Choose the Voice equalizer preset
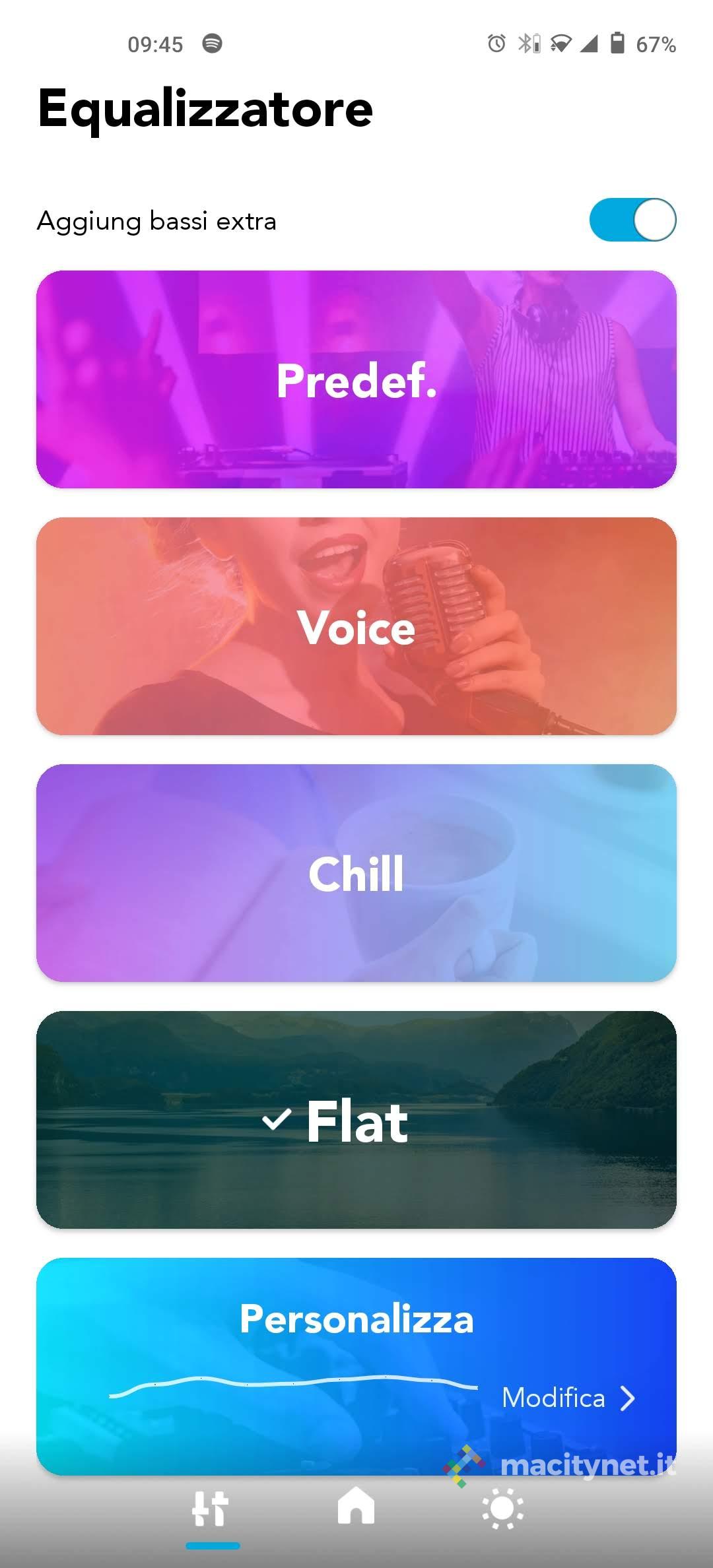The image size is (713, 1568). click(x=356, y=626)
